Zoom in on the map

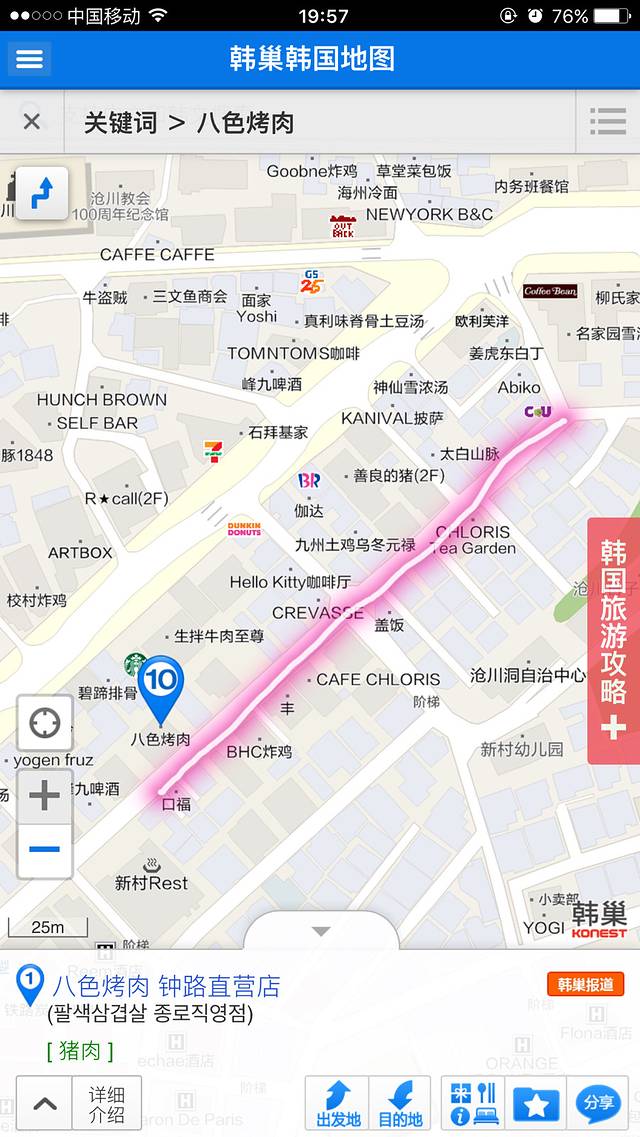pos(45,796)
